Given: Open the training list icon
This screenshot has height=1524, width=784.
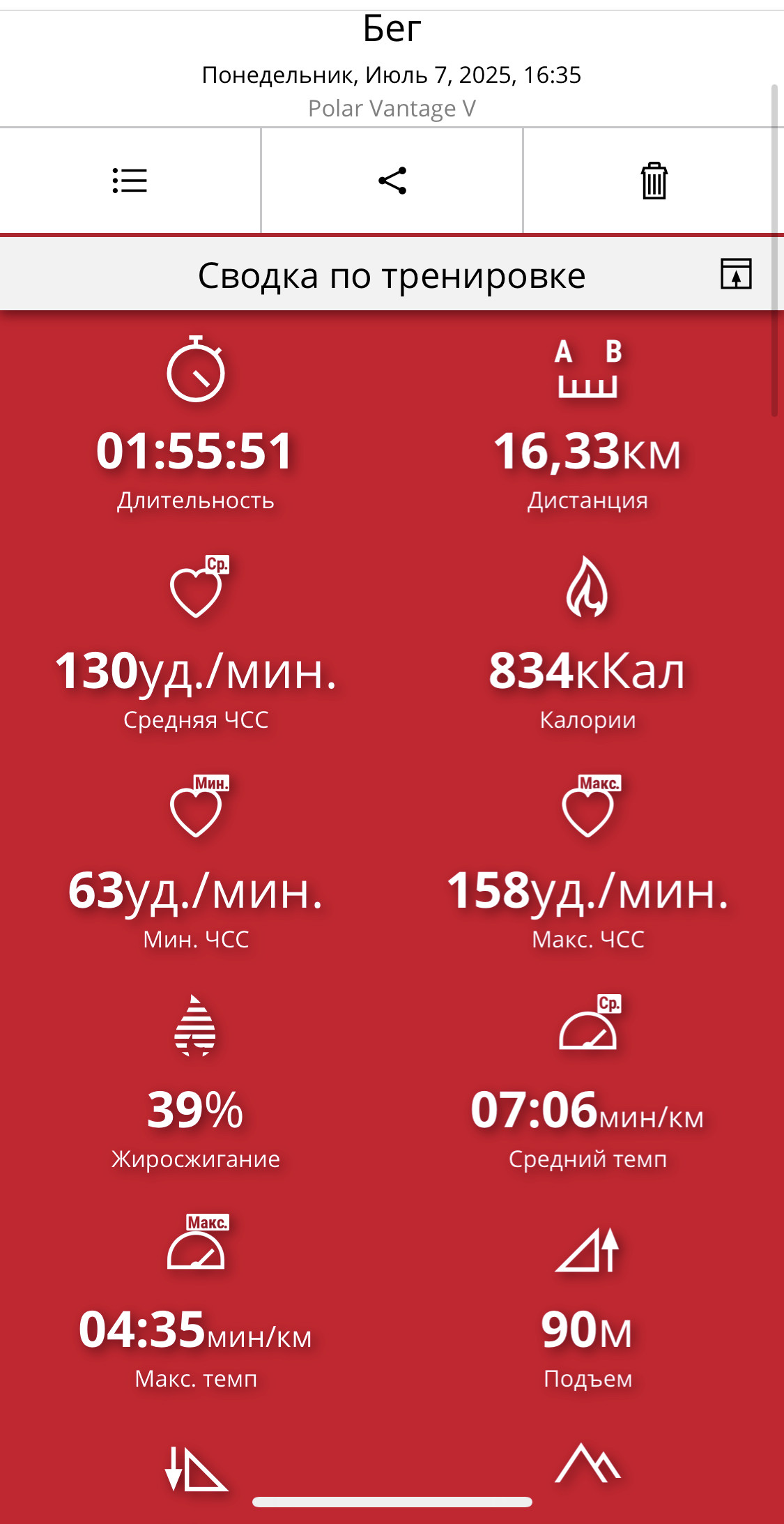Looking at the screenshot, I should [x=130, y=181].
